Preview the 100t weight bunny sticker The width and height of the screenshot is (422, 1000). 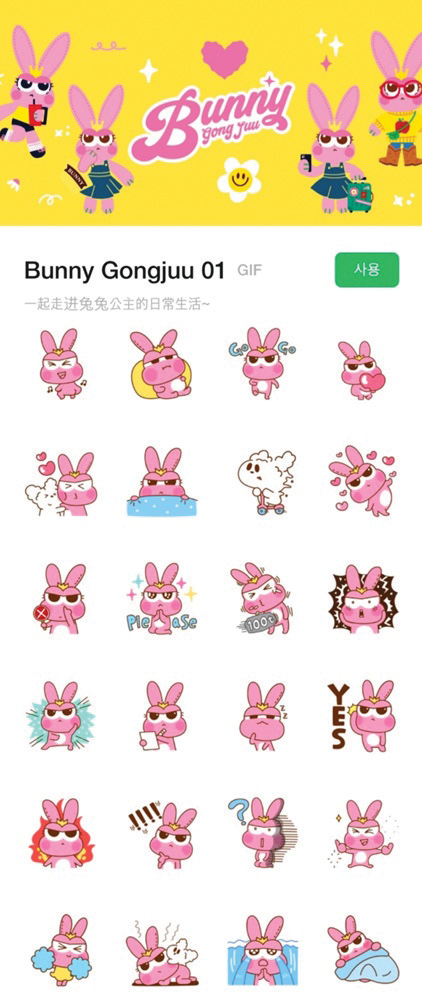261,598
